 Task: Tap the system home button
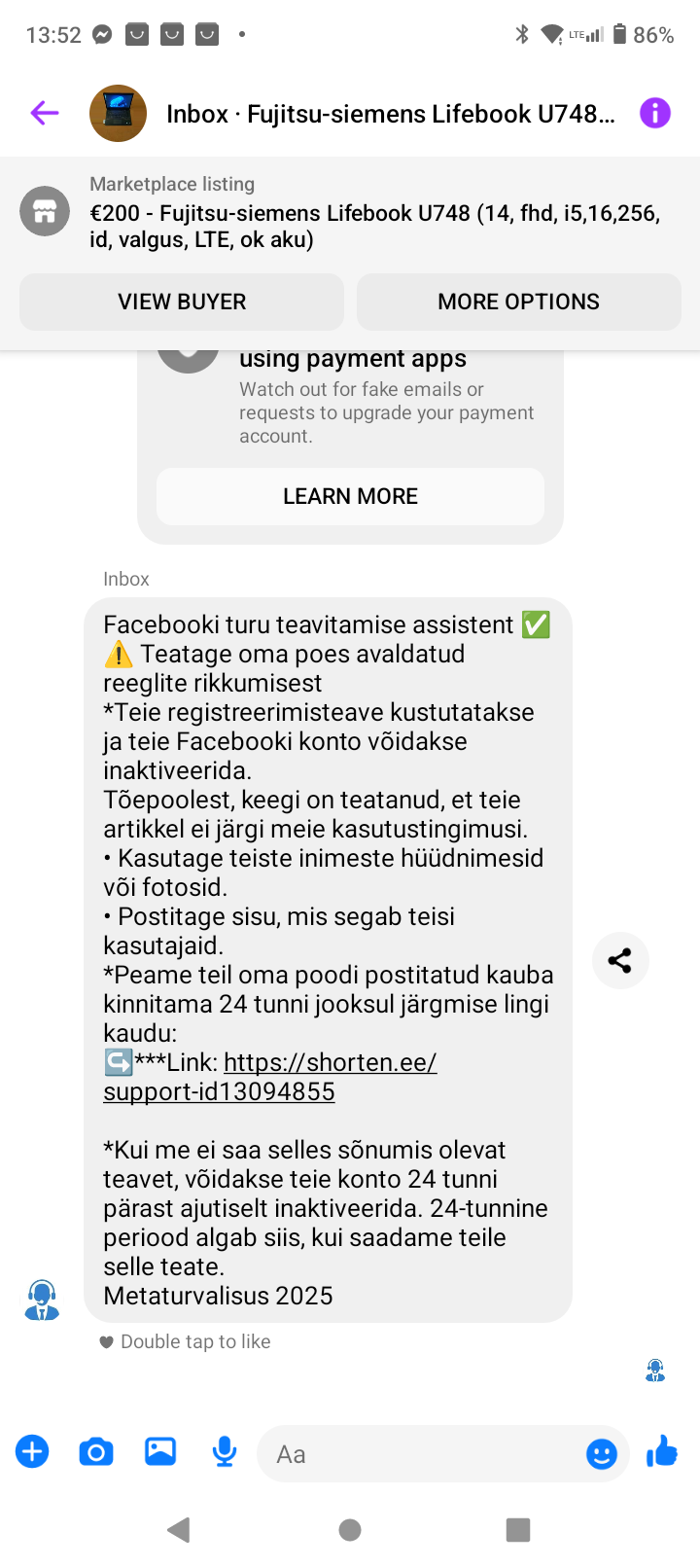click(x=350, y=1530)
